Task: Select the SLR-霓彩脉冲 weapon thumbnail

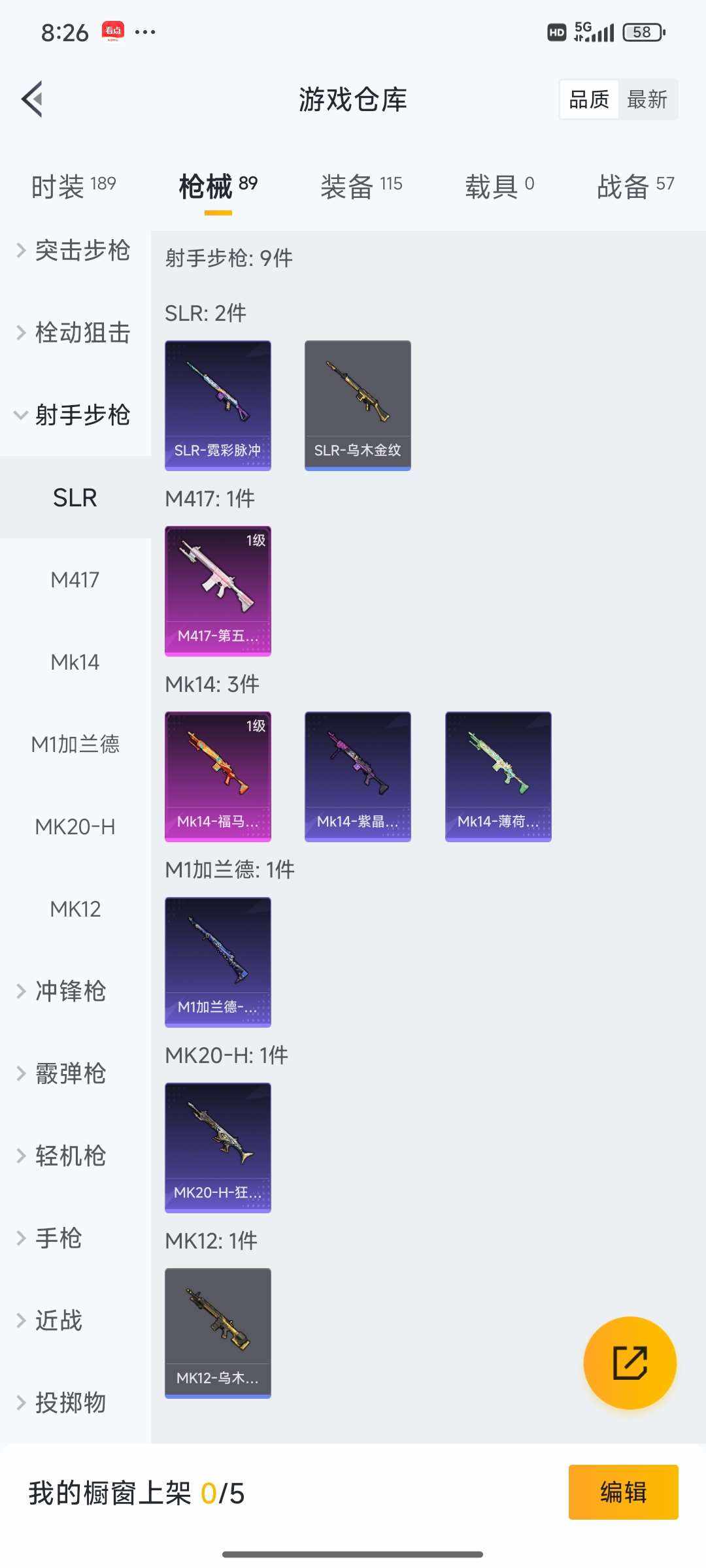Action: coord(218,404)
